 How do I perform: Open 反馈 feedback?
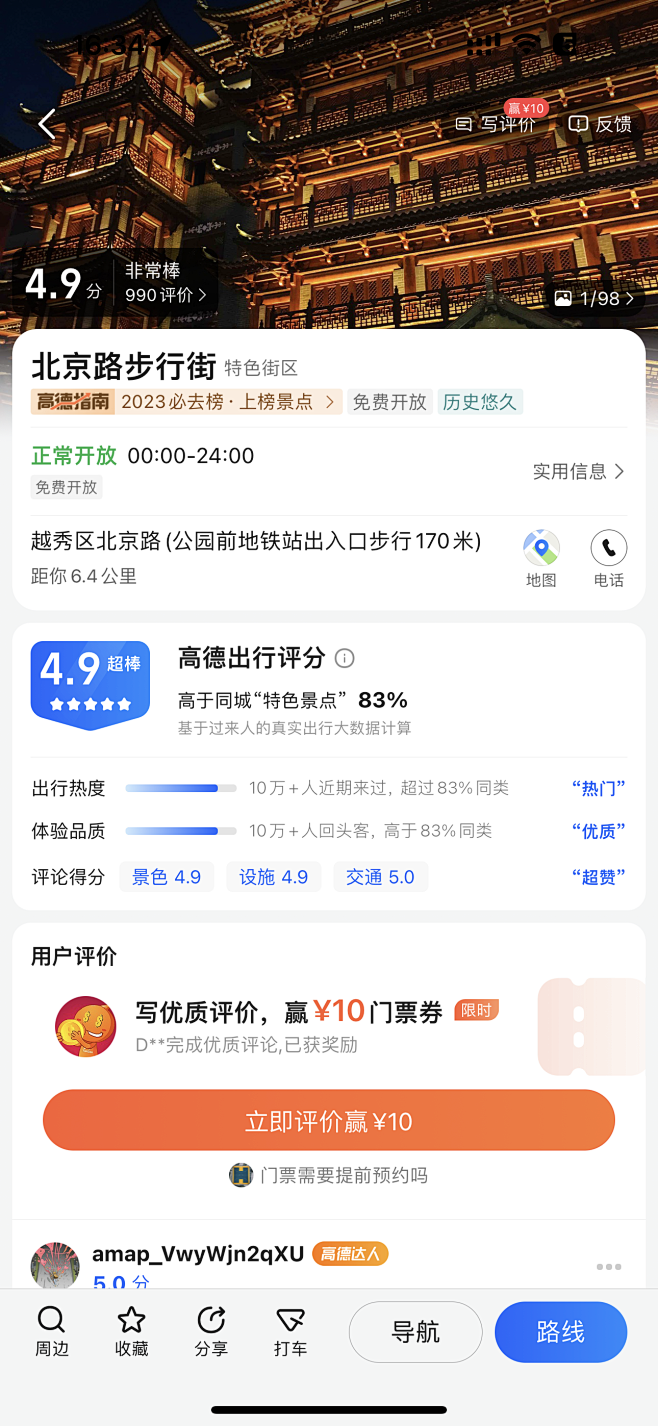tap(600, 124)
